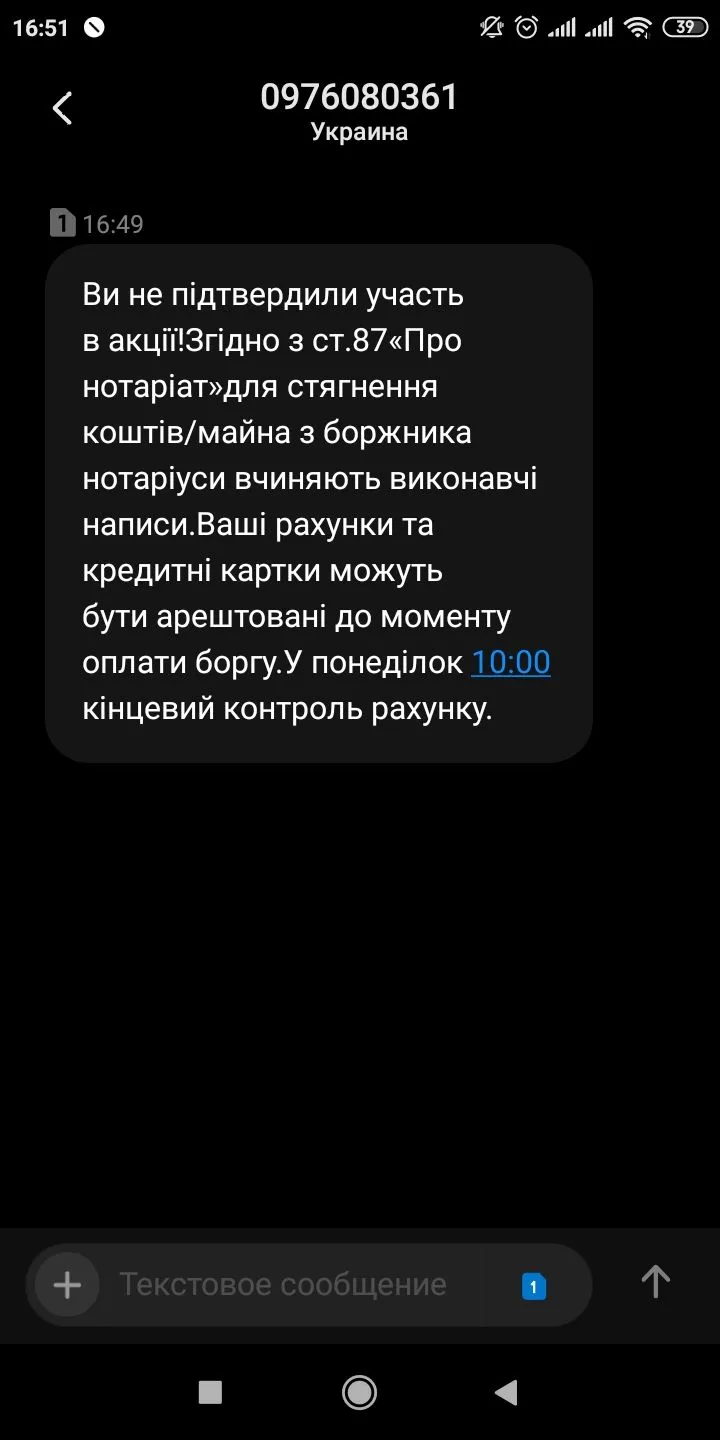Image resolution: width=720 pixels, height=1440 pixels.
Task: Focus the Текстовое сообщение text field
Action: pyautogui.click(x=300, y=1284)
